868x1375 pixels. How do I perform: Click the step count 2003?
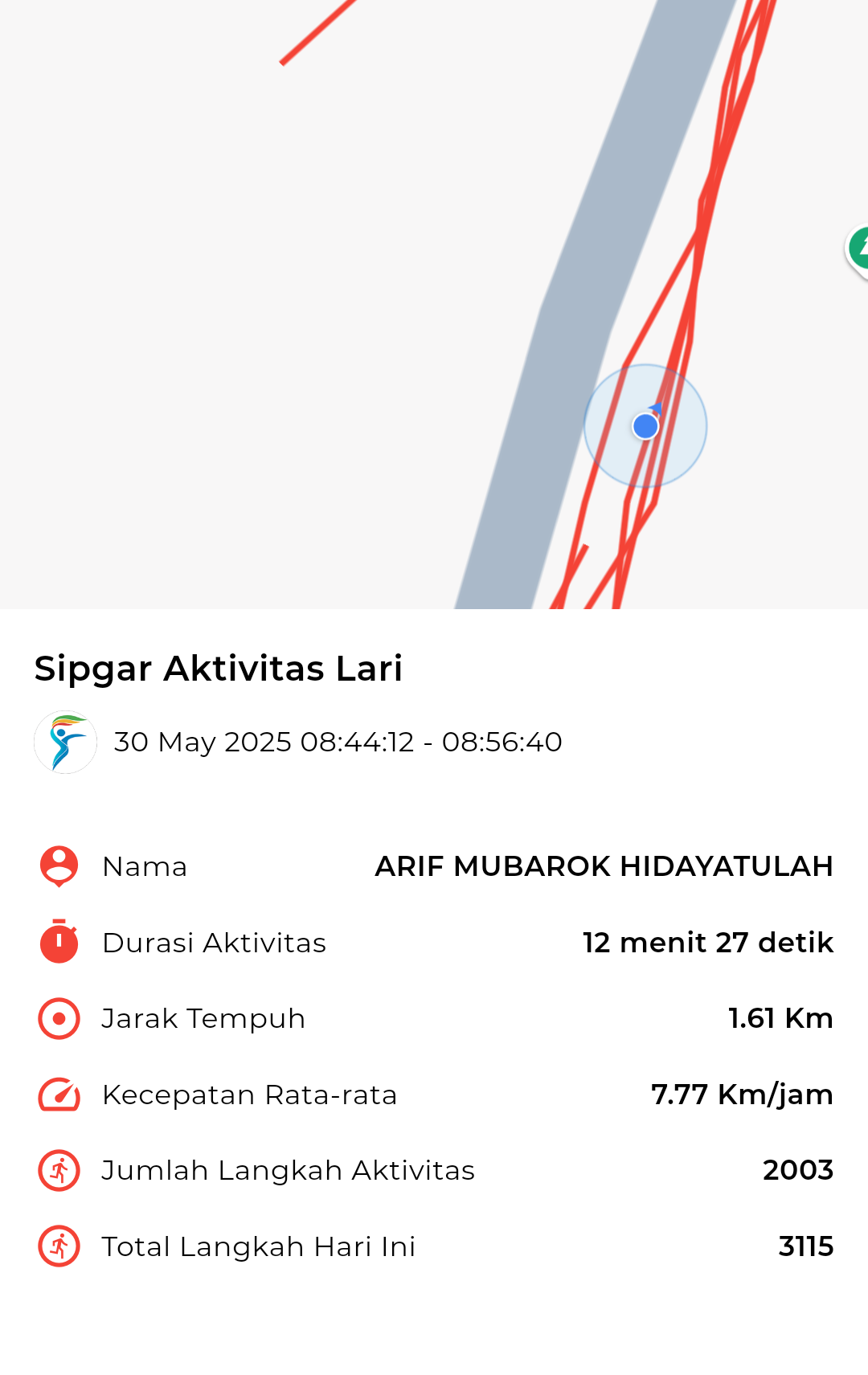tap(798, 1170)
